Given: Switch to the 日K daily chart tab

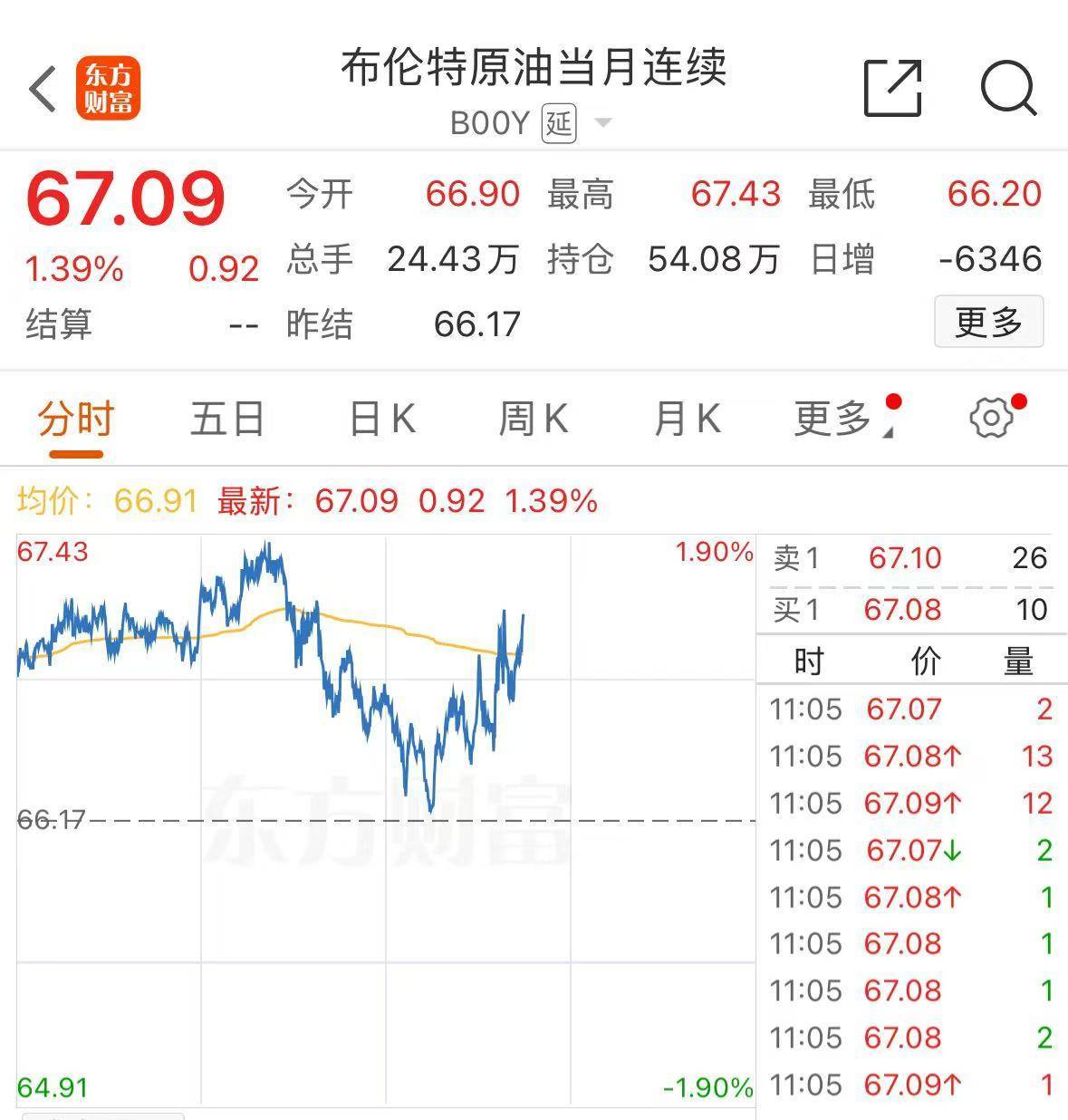Looking at the screenshot, I should pyautogui.click(x=381, y=419).
